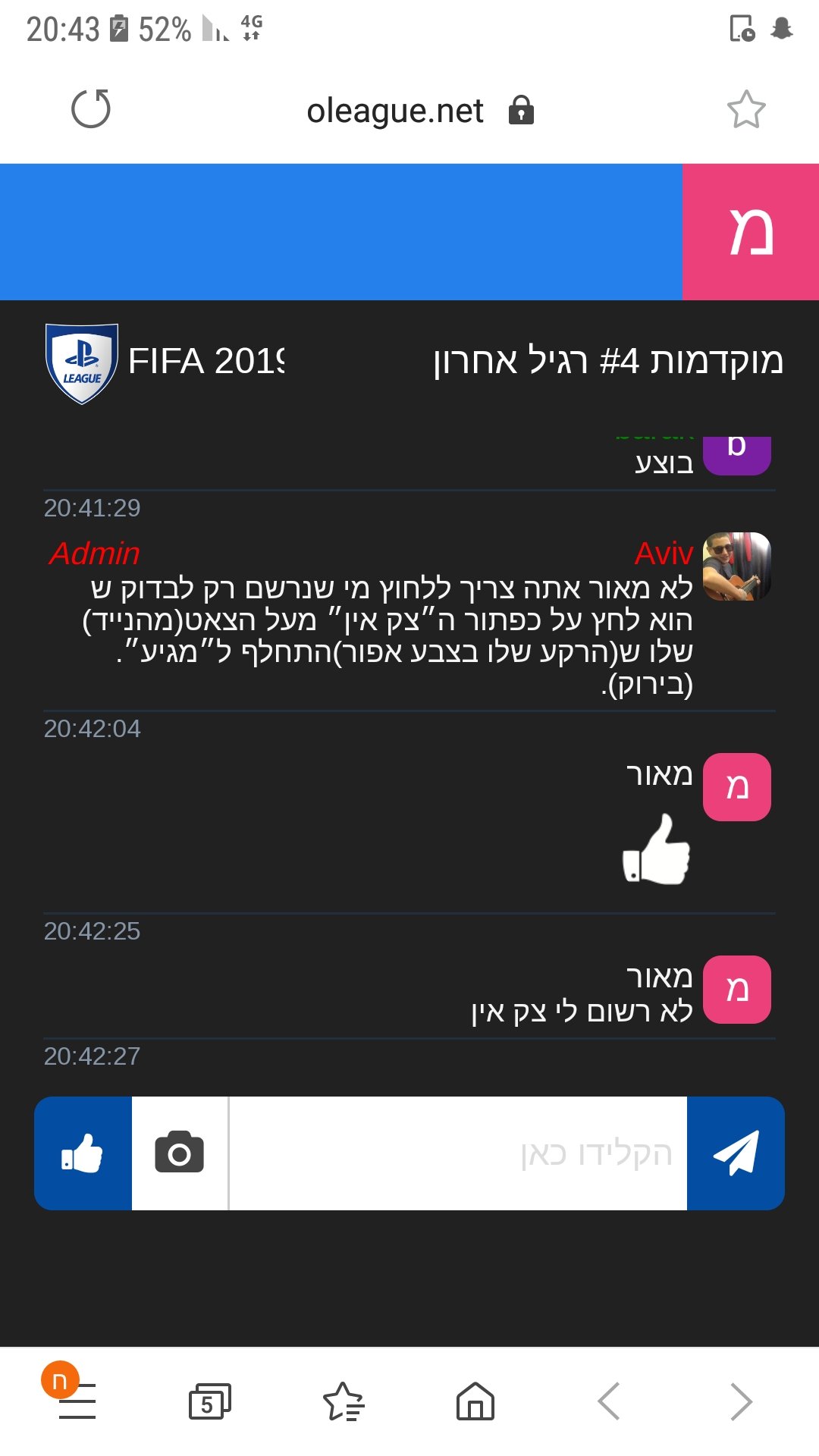
Task: Open the pink user avatar in header
Action: [751, 232]
